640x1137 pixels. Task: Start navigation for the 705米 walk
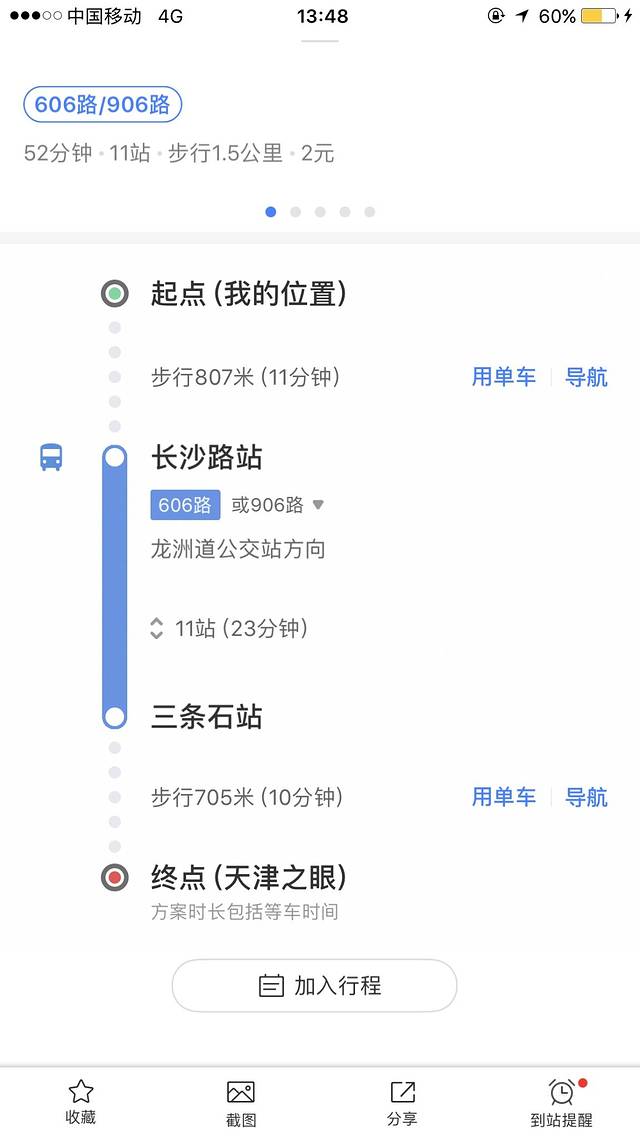(x=586, y=797)
